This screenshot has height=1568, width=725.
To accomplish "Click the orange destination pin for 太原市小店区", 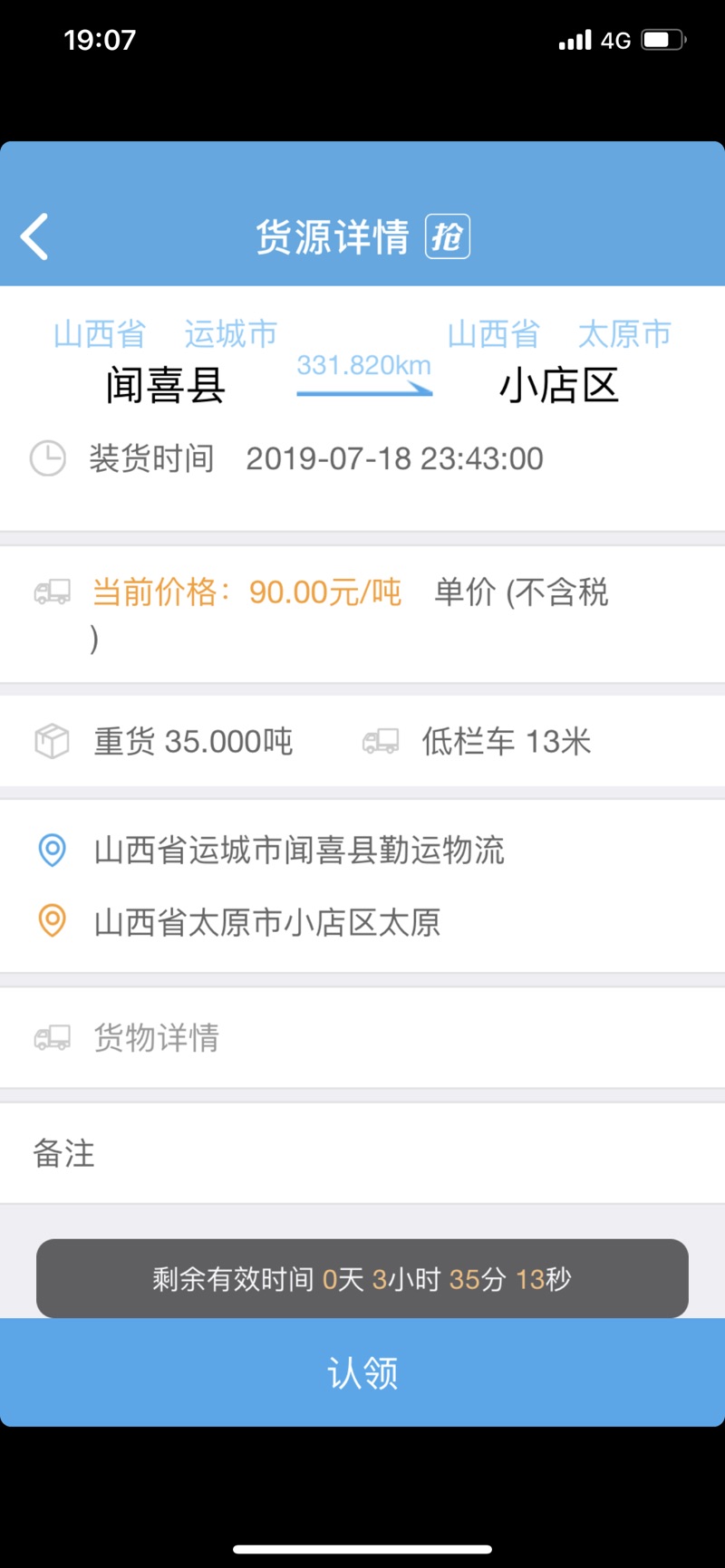I will 52,922.
